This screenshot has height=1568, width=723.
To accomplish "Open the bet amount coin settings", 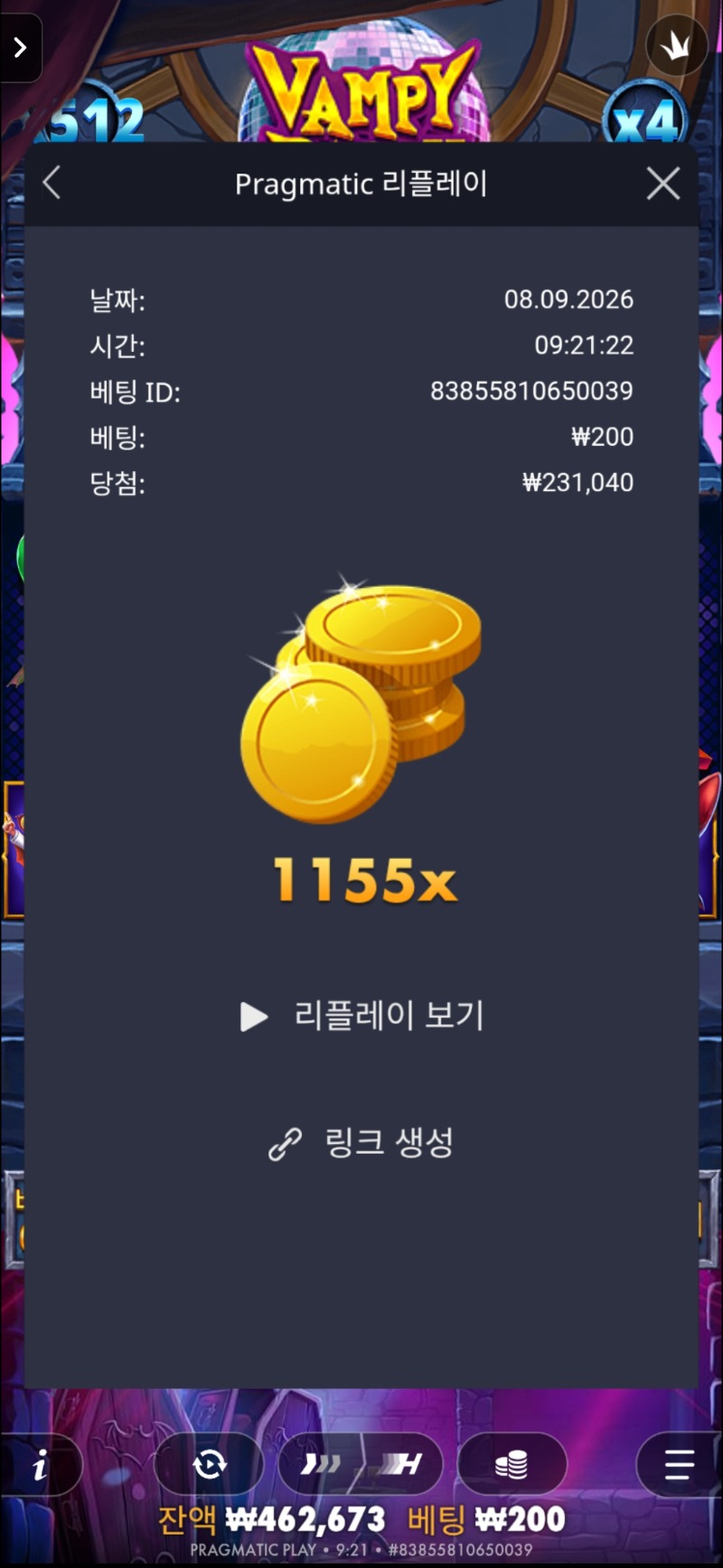I will 512,1463.
